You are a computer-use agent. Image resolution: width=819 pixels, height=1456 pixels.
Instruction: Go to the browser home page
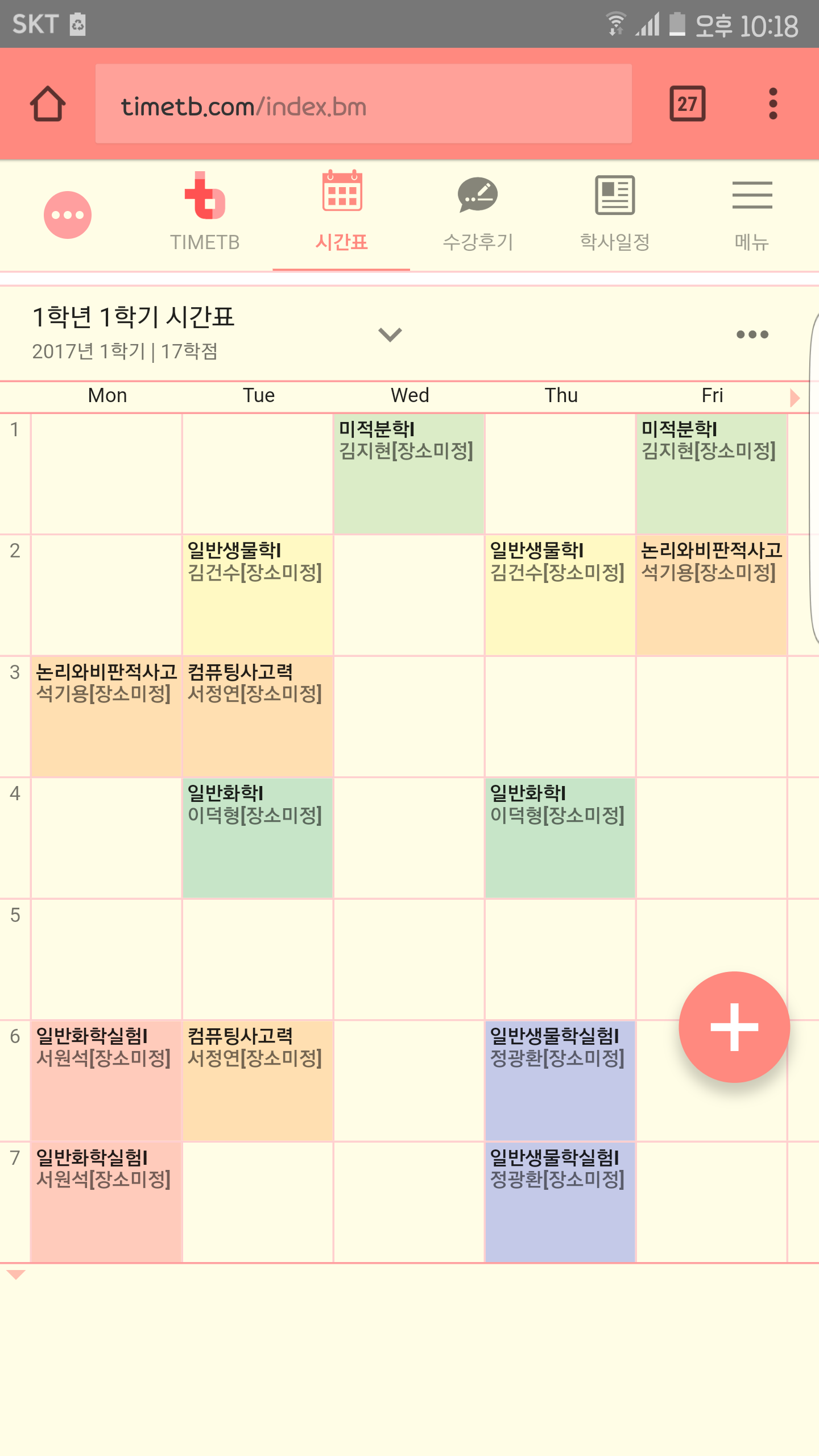[48, 104]
